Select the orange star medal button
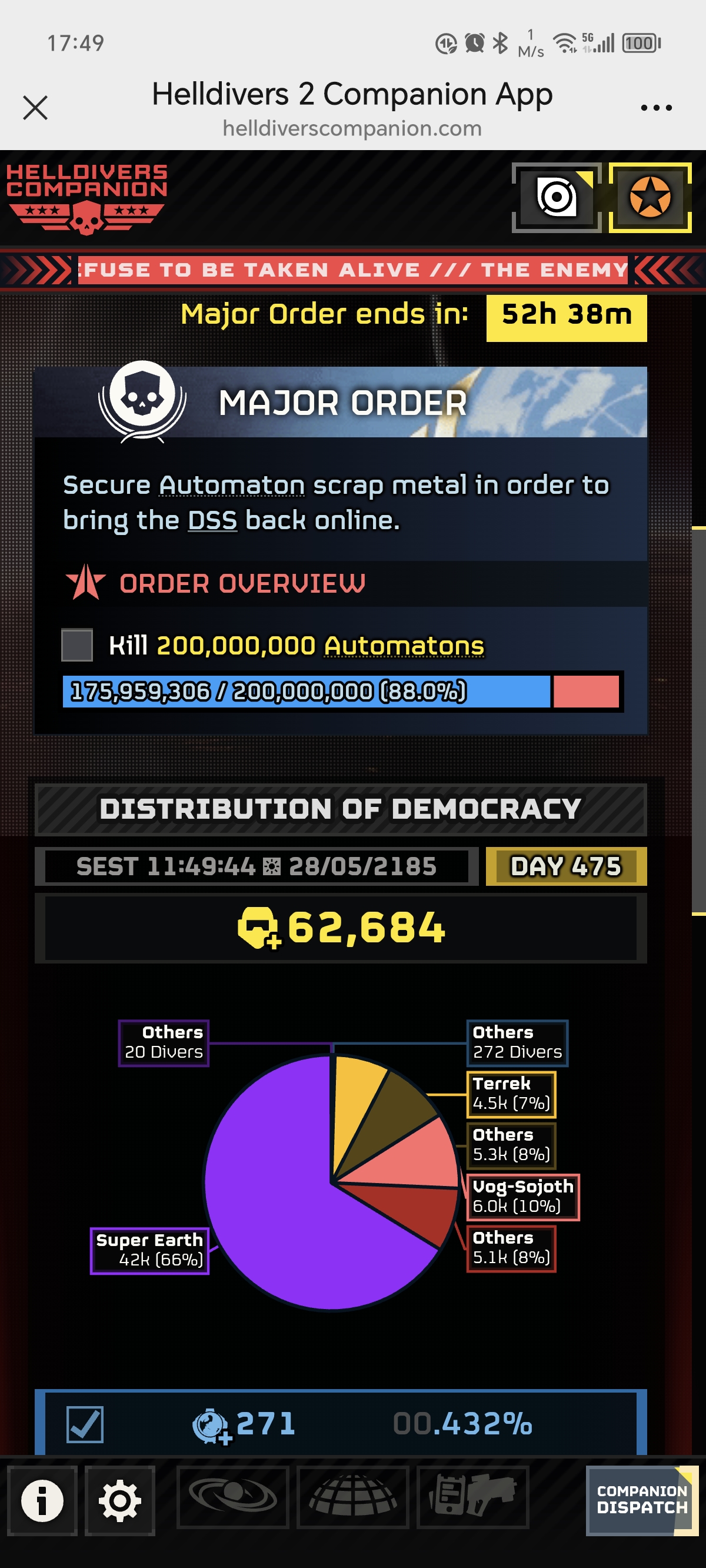706x1568 pixels. tap(650, 197)
